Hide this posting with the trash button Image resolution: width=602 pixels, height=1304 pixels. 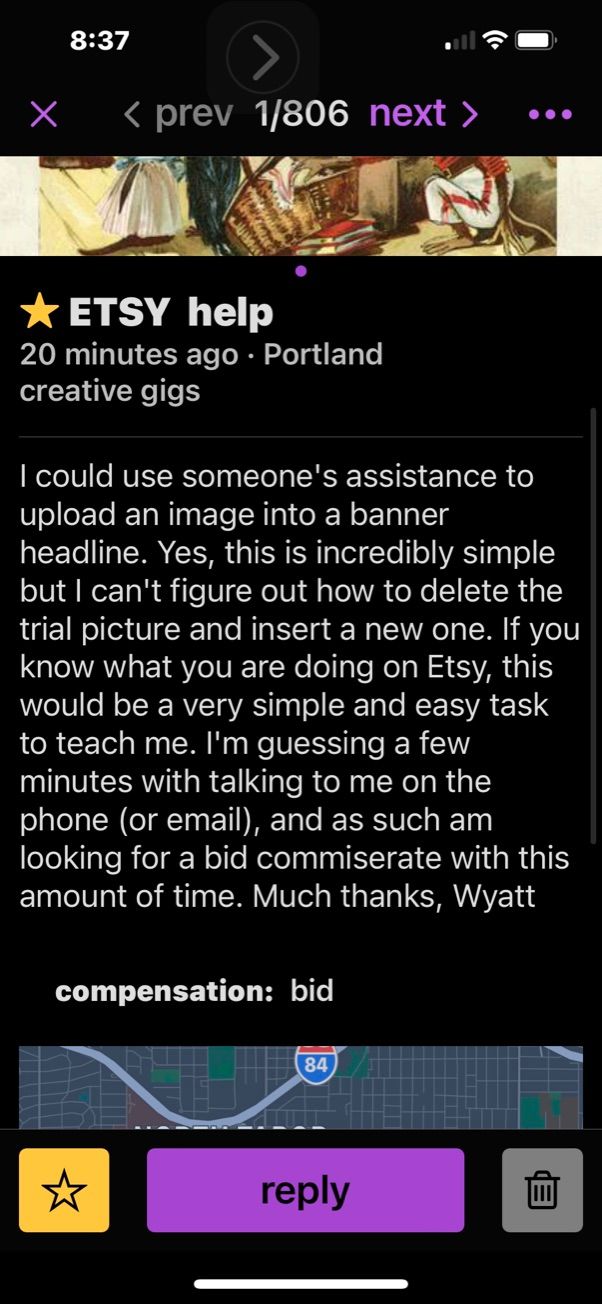(542, 1190)
